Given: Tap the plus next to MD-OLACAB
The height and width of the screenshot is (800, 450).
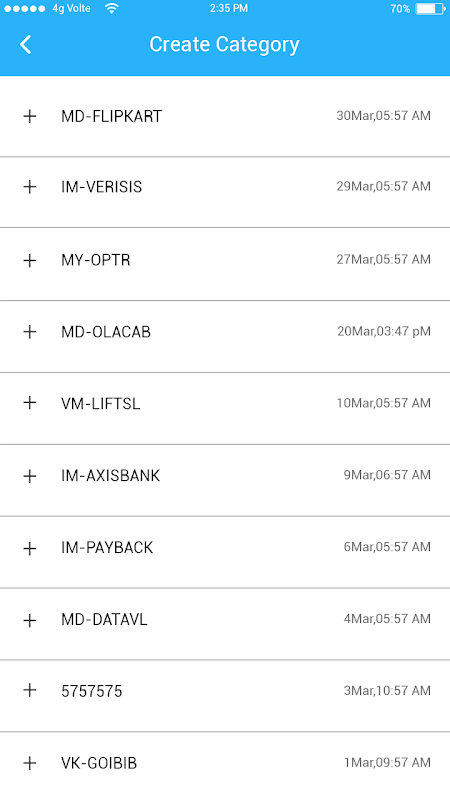Looking at the screenshot, I should (30, 332).
